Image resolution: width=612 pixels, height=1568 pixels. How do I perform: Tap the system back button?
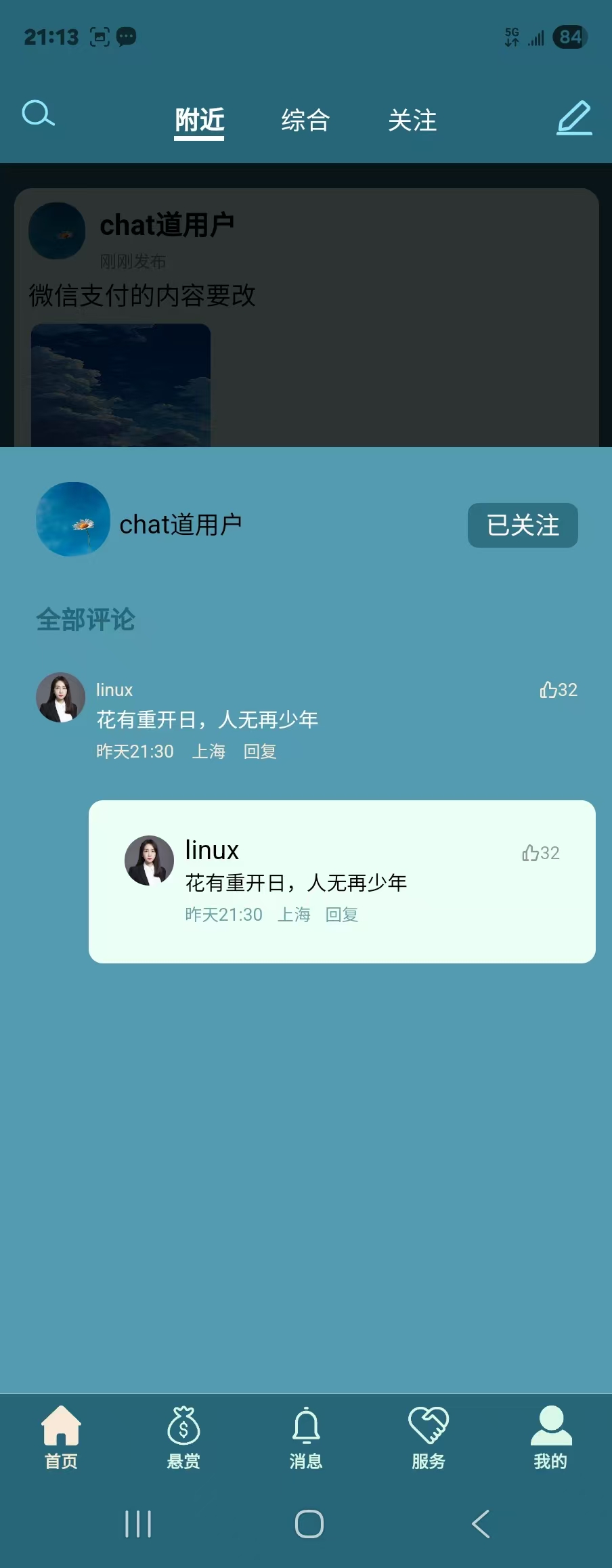480,1524
